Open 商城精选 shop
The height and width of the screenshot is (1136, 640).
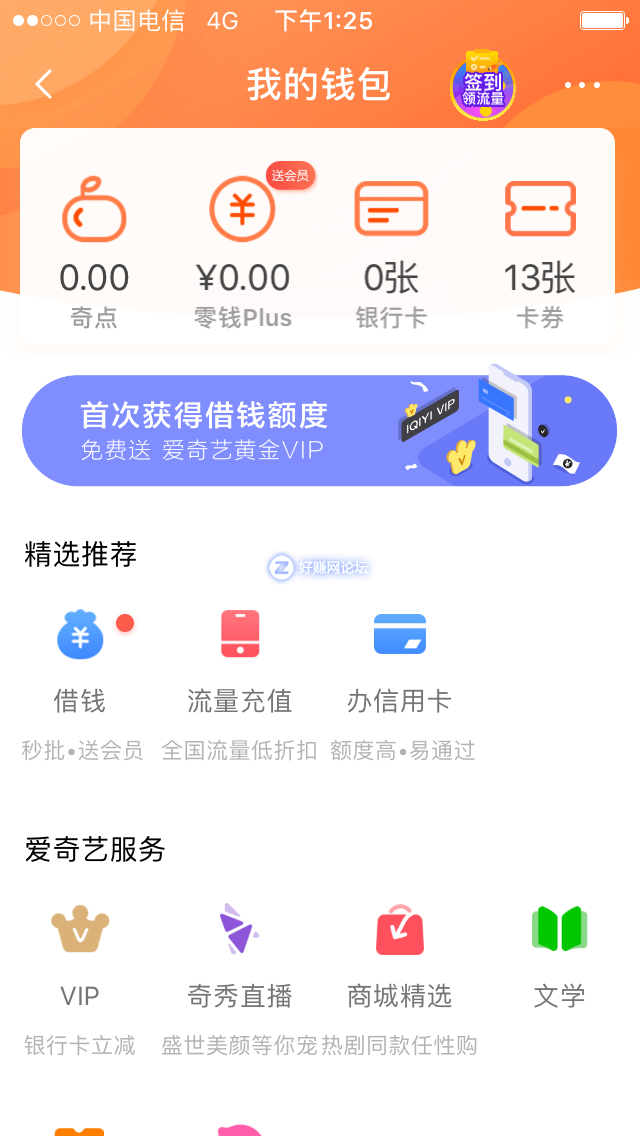(399, 955)
